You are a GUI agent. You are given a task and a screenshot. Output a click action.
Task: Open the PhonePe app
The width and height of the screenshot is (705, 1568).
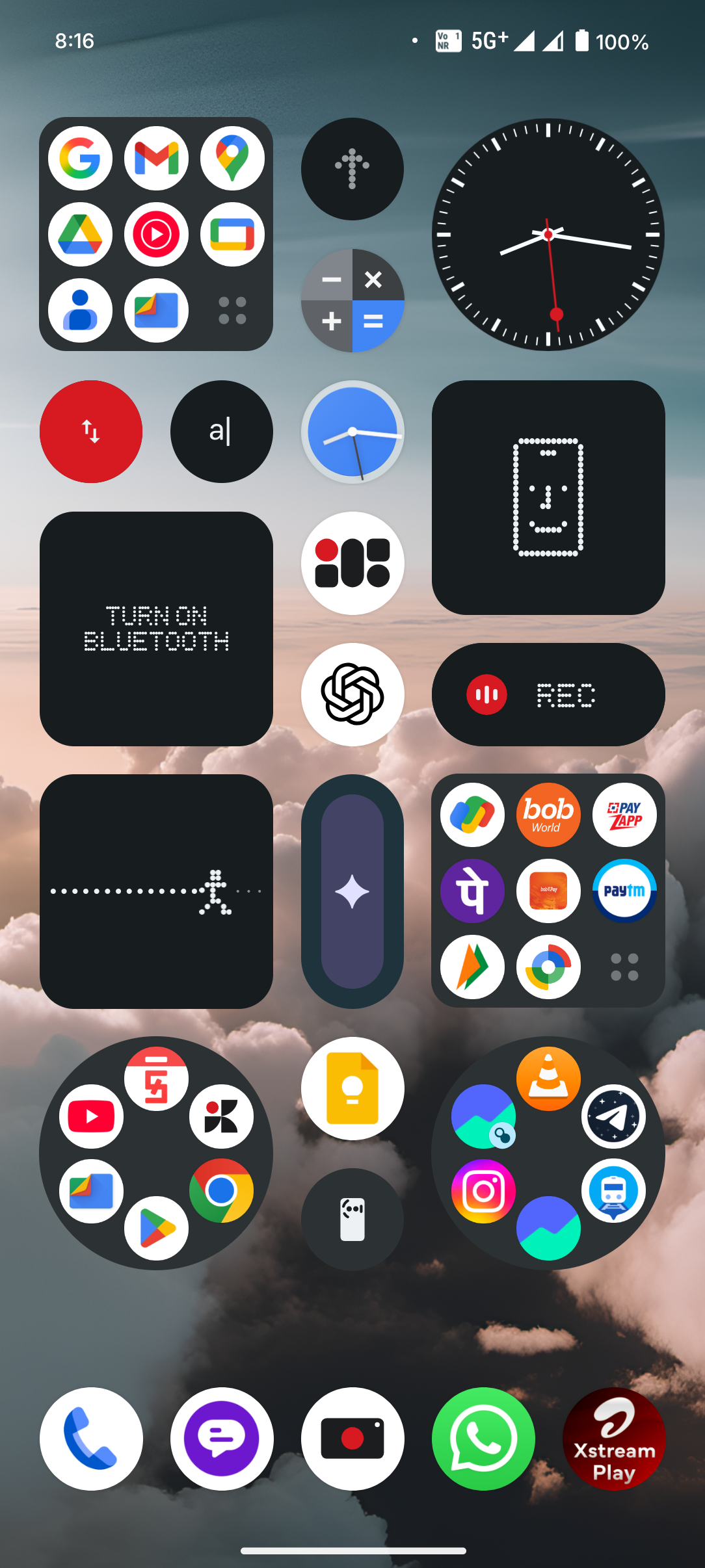pyautogui.click(x=472, y=891)
